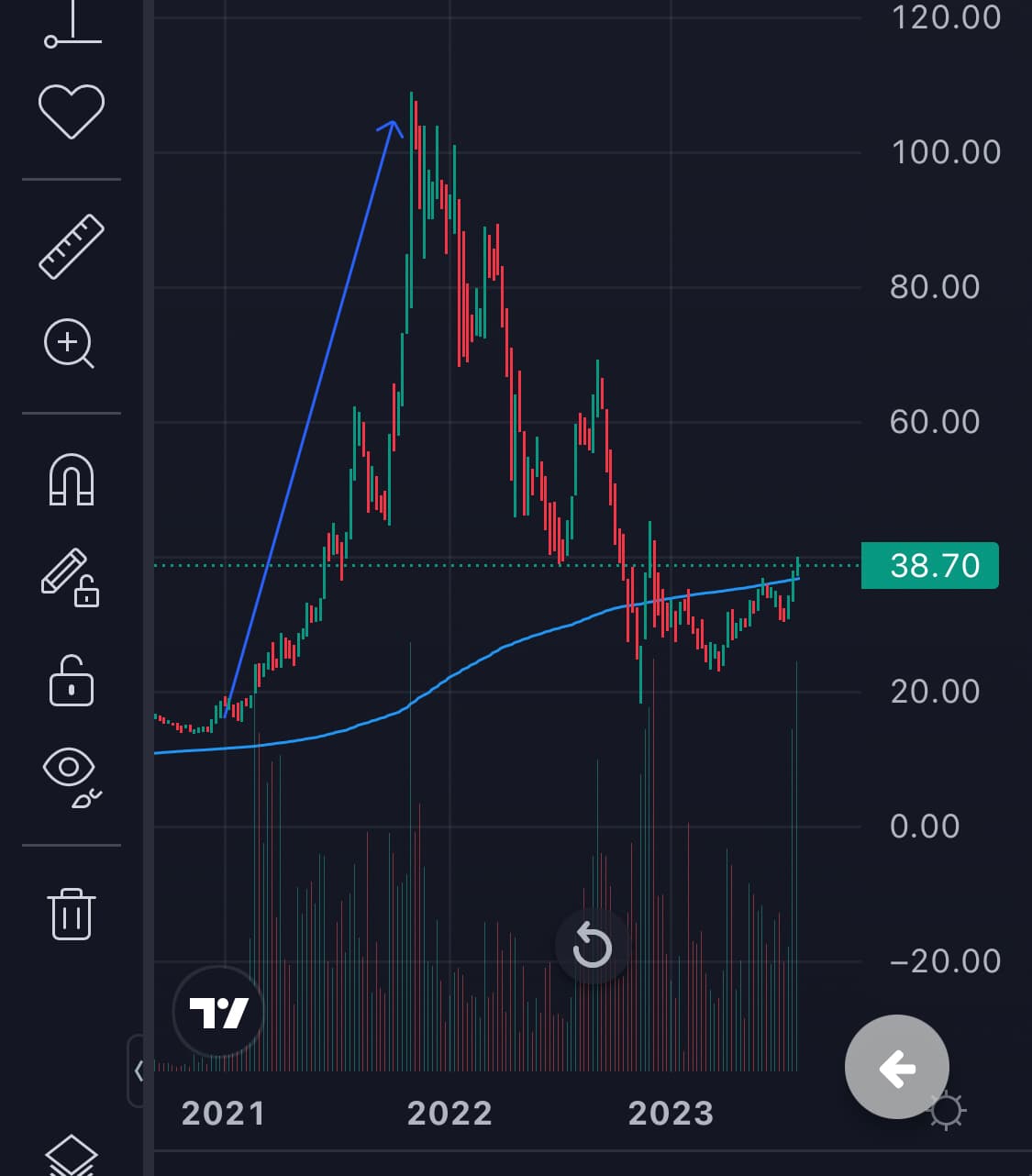Open the favorites heart tool
Viewport: 1032px width, 1176px height.
(72, 111)
